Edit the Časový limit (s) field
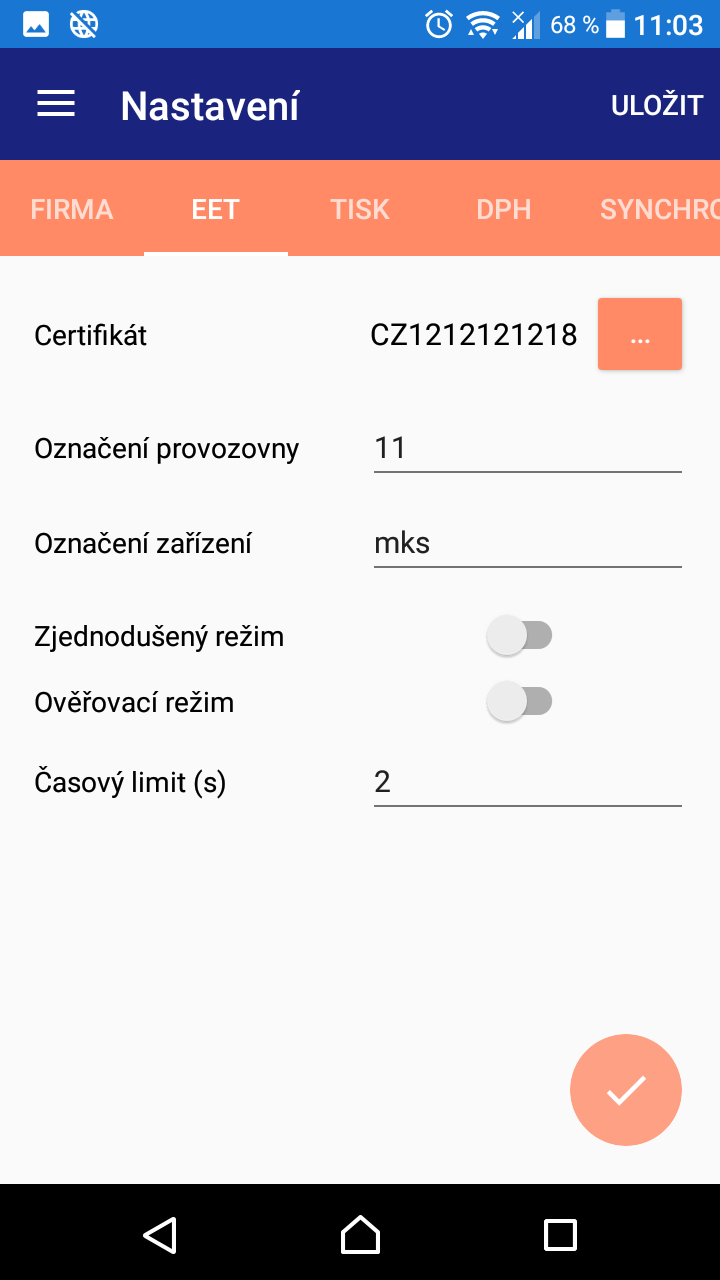 [x=528, y=782]
